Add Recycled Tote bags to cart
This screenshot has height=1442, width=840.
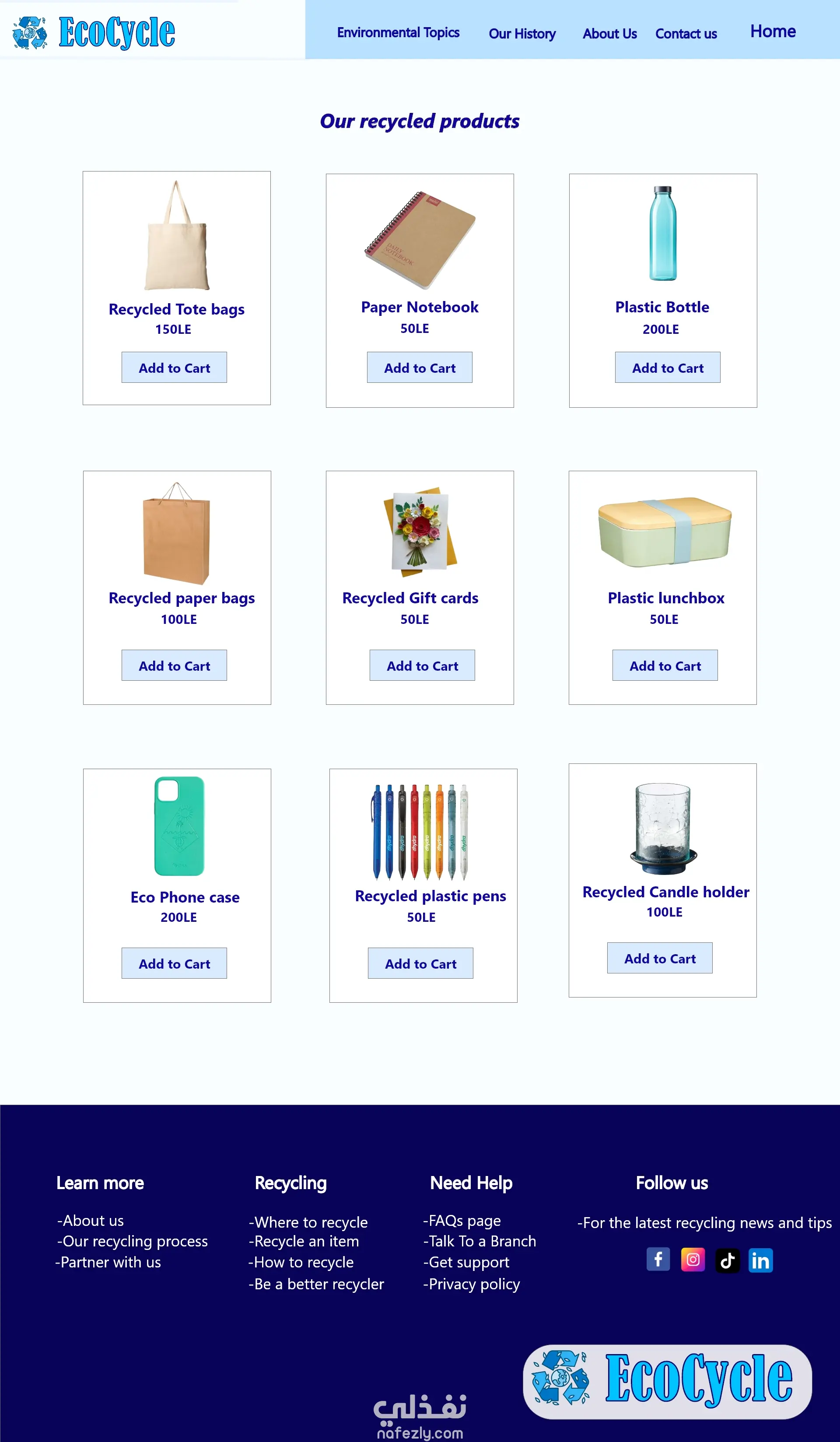(x=174, y=367)
